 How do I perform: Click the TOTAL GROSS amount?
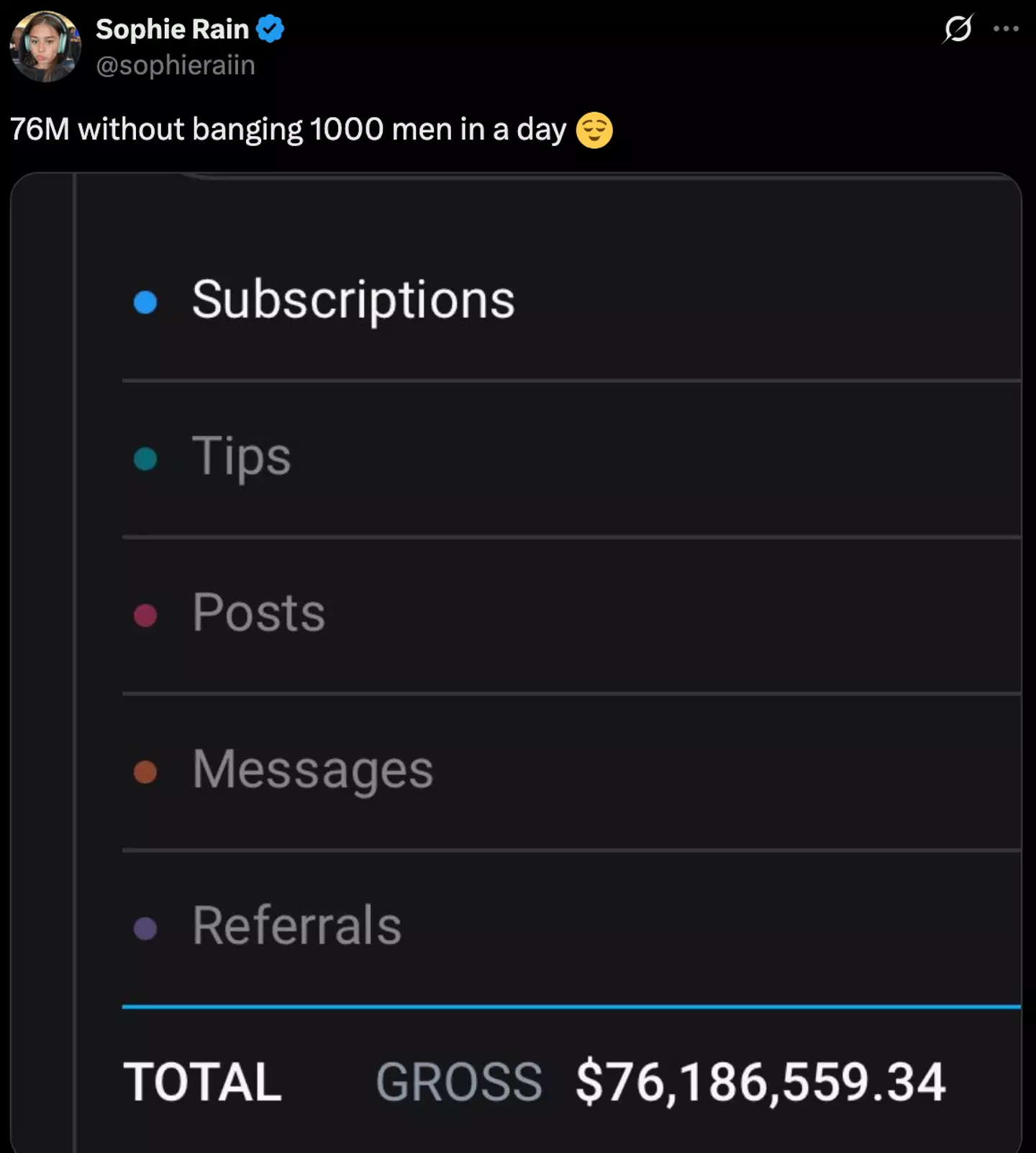click(x=760, y=1080)
